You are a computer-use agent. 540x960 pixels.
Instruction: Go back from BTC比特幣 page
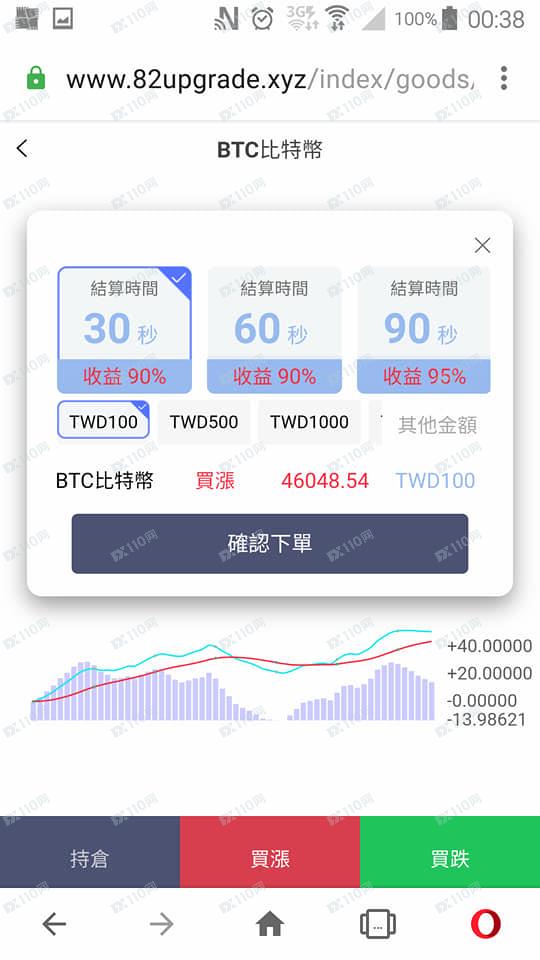(x=23, y=148)
